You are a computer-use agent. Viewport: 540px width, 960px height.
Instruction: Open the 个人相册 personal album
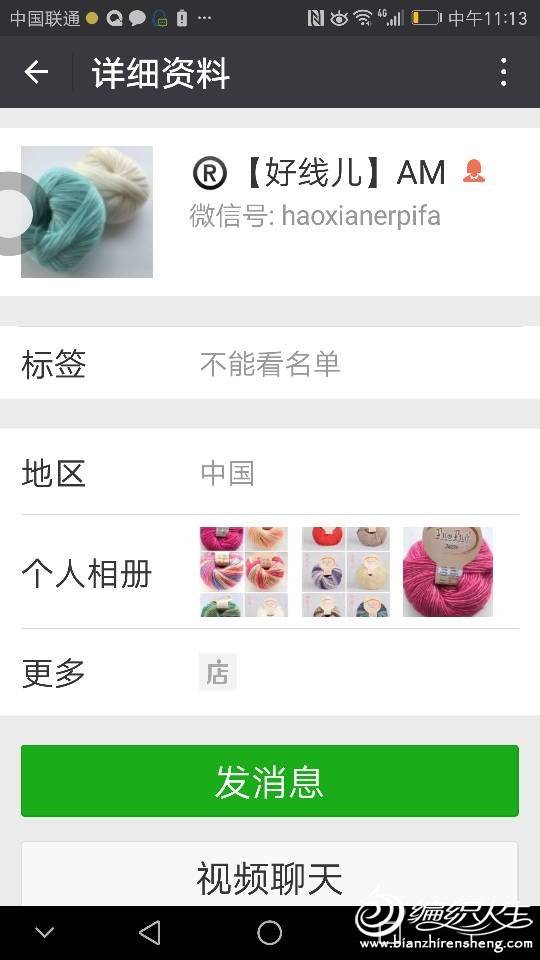270,572
